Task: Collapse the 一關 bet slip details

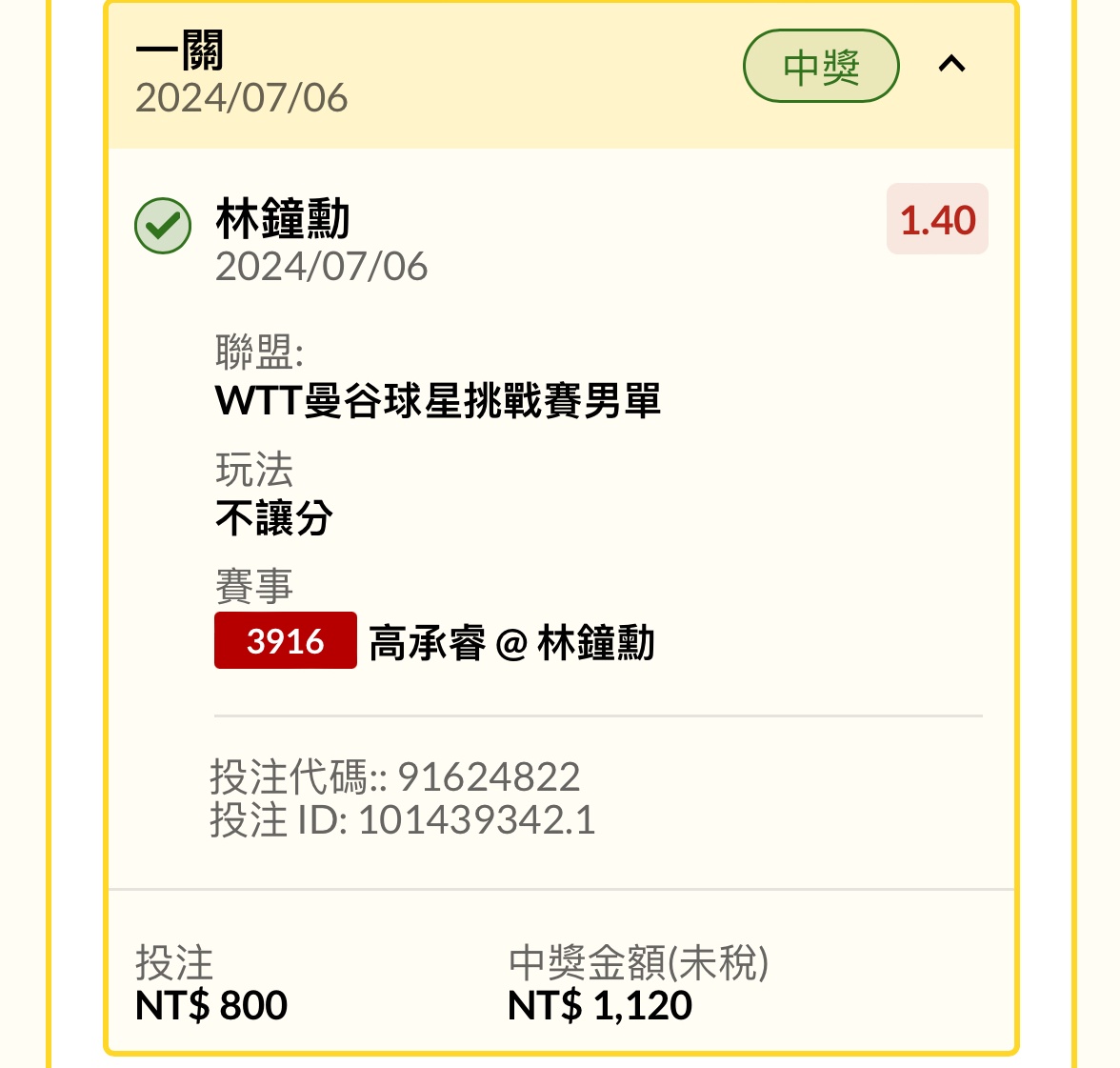Action: click(x=951, y=65)
